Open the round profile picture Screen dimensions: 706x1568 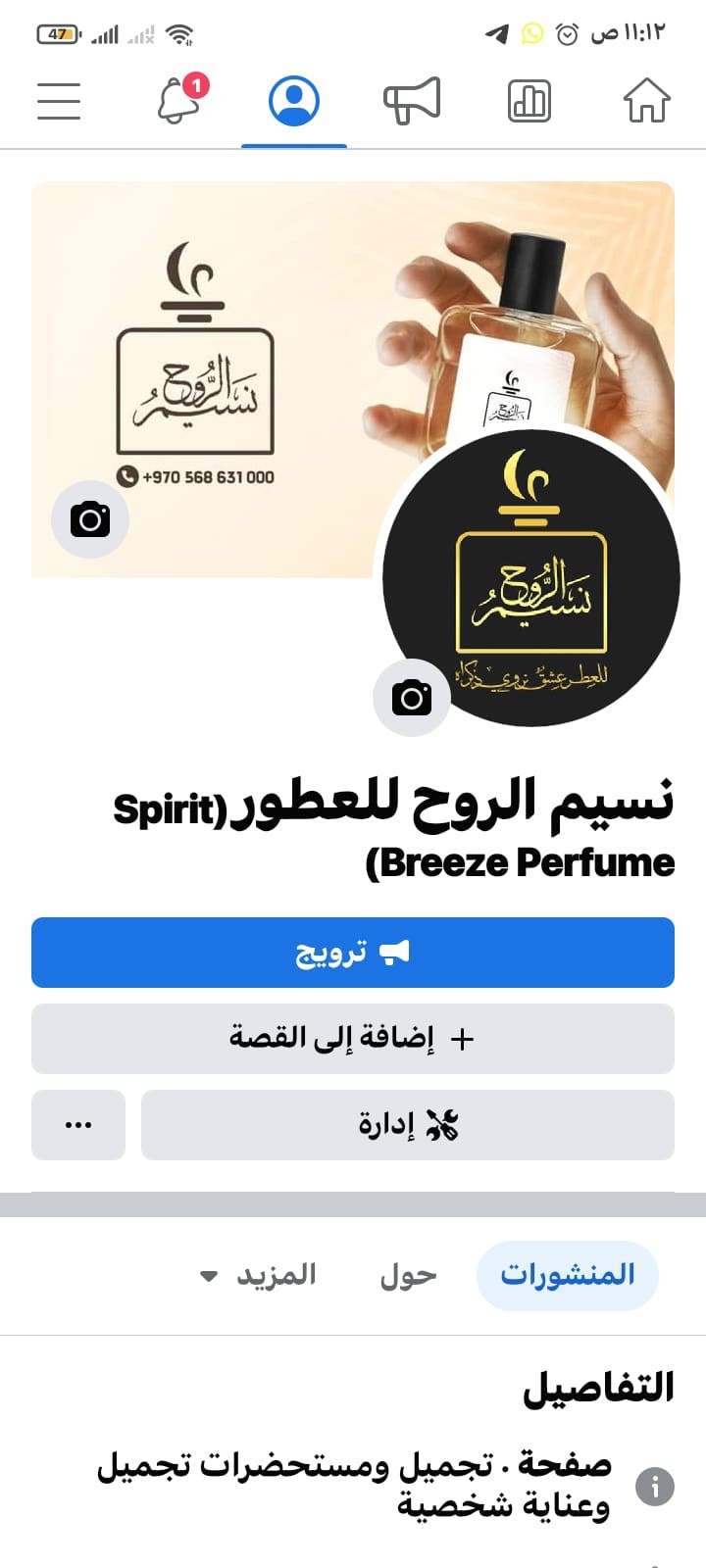click(x=530, y=578)
